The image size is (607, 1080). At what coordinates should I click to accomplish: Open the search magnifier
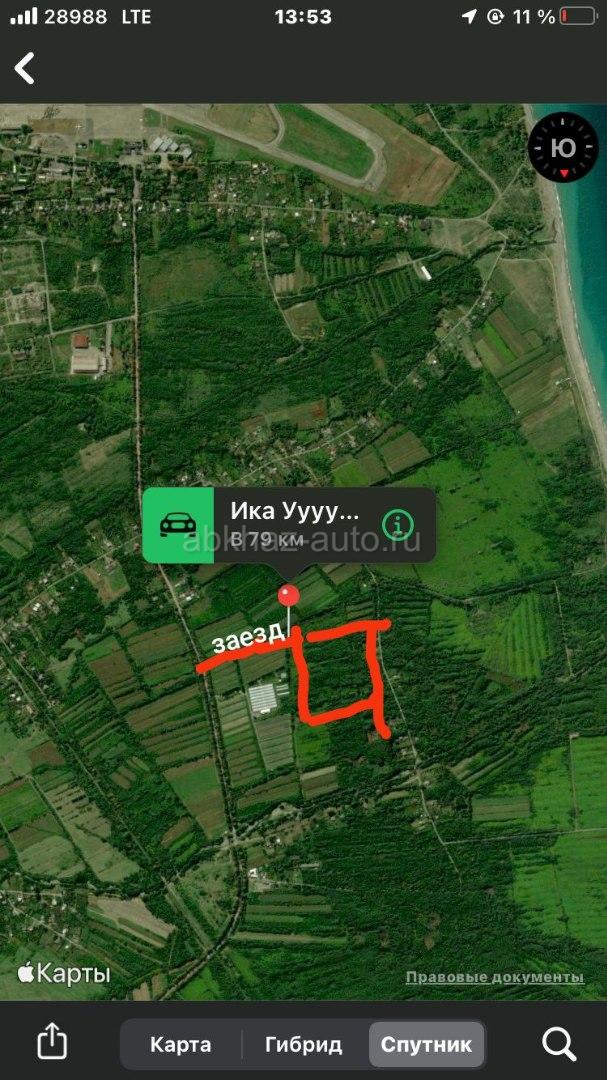coord(559,1044)
